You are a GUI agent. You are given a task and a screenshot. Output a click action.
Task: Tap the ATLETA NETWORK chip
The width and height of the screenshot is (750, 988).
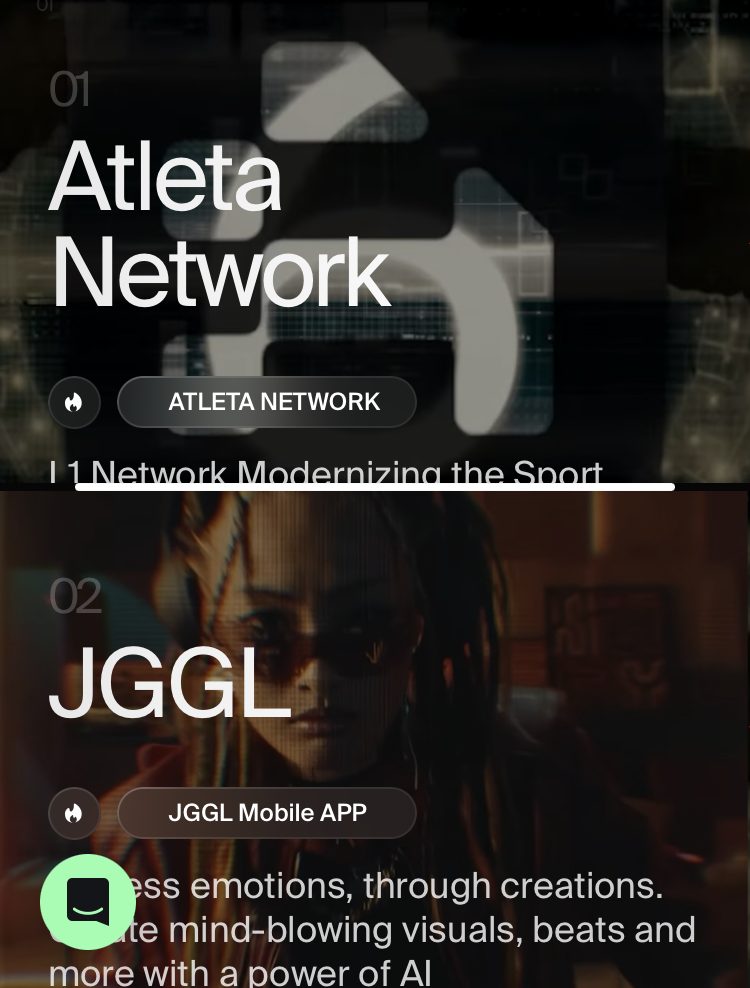click(267, 402)
